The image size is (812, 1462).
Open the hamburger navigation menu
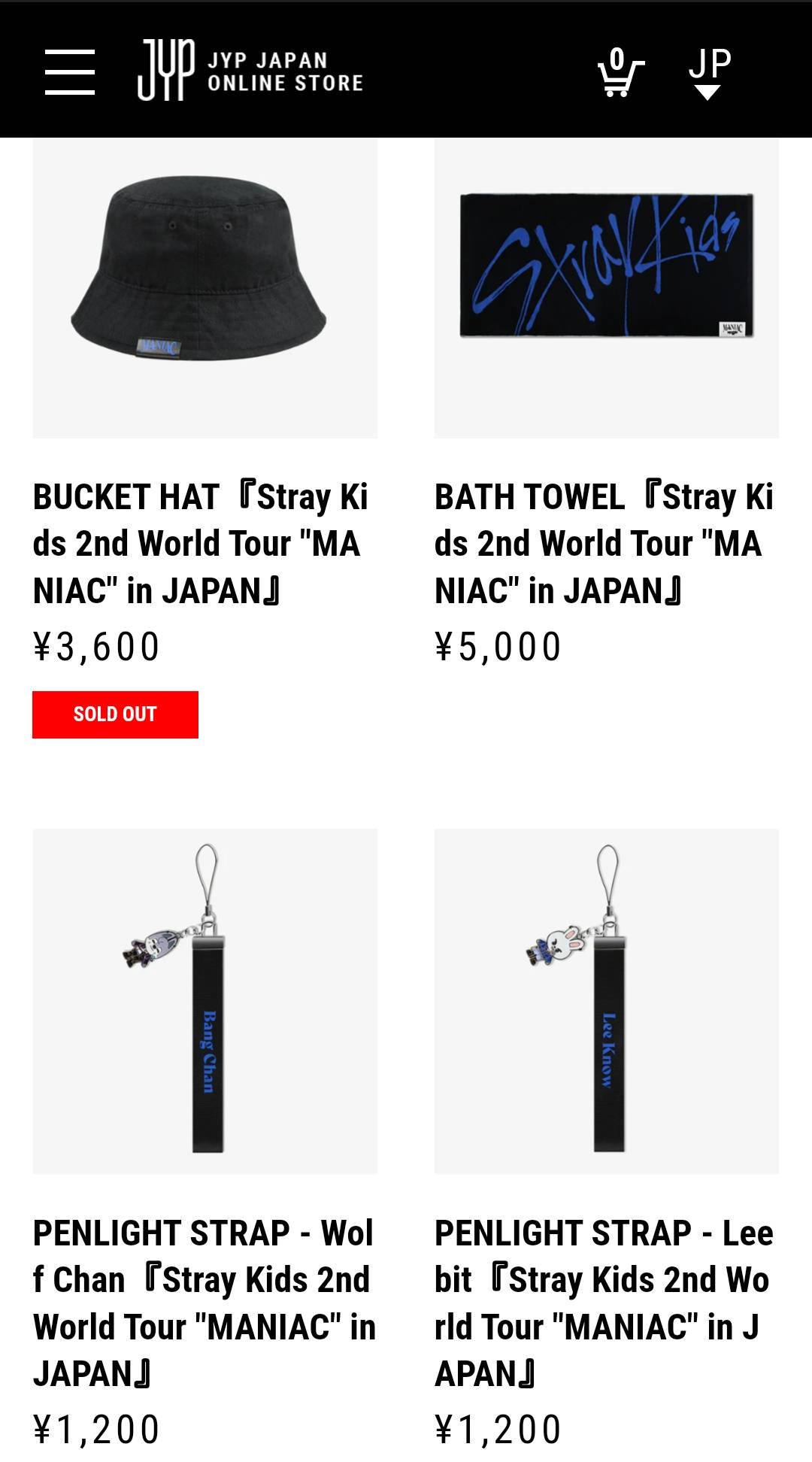[x=70, y=72]
